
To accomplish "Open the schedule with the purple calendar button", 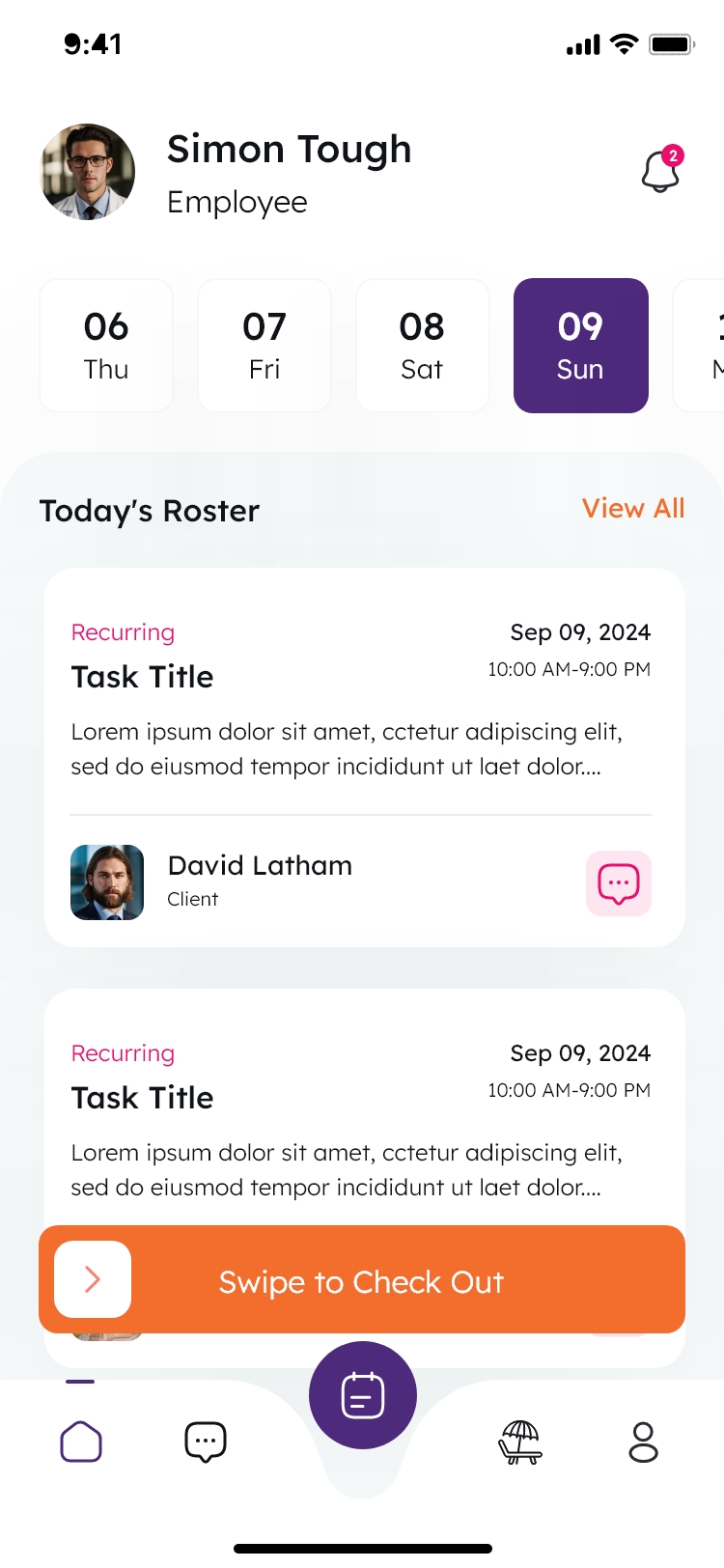I will 362,1394.
